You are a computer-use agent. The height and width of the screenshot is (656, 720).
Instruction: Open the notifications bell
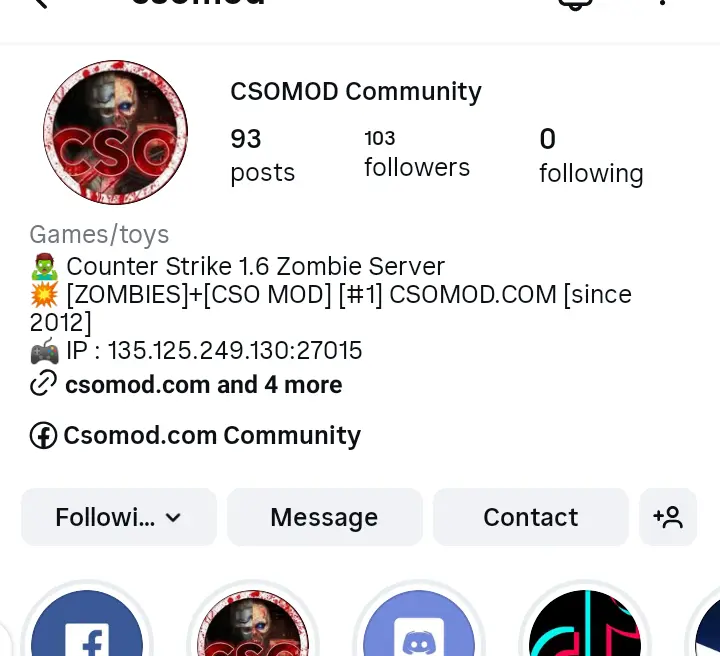click(x=575, y=4)
